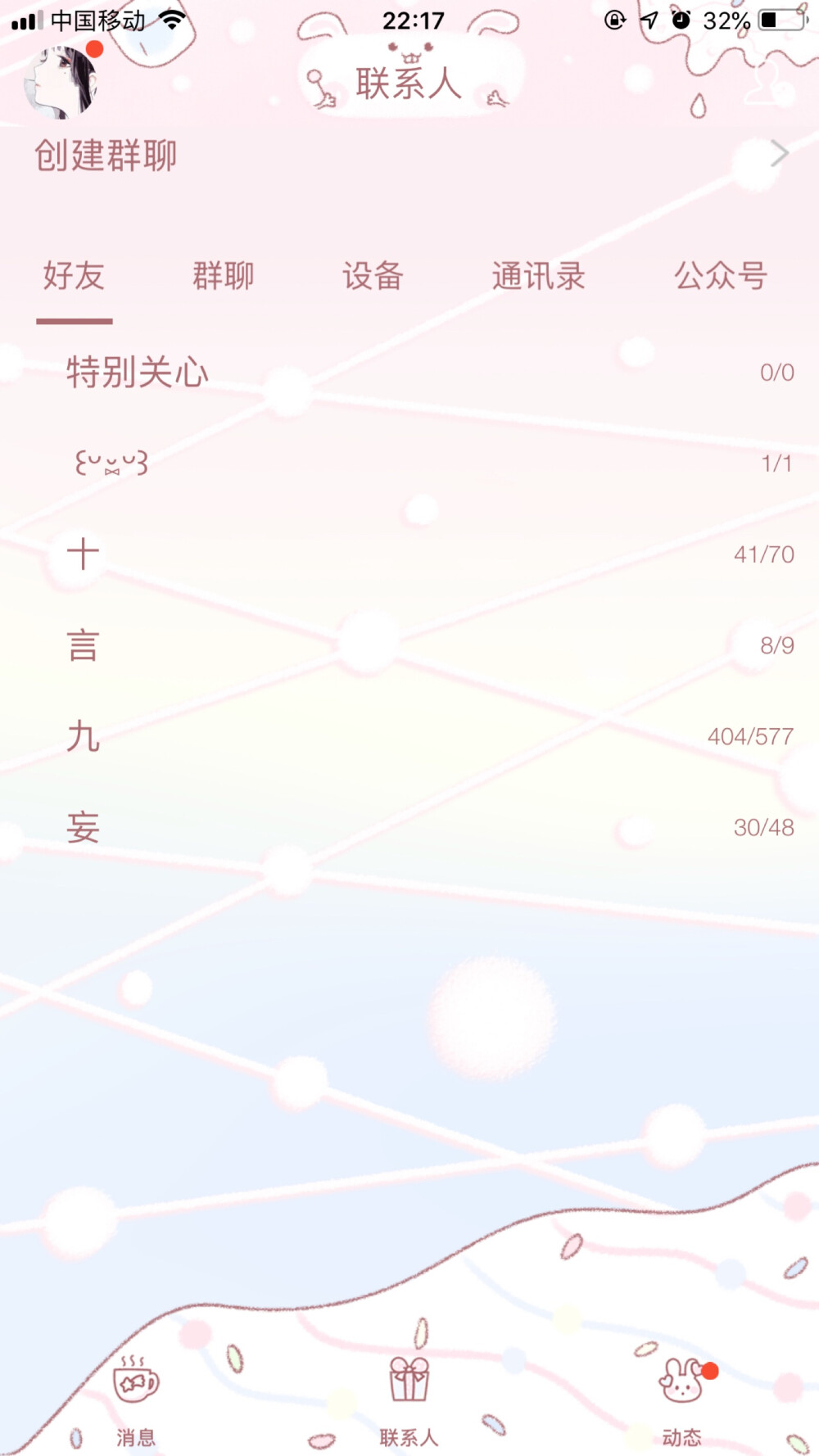Tap the add-friend silhouette icon at top right

763,82
